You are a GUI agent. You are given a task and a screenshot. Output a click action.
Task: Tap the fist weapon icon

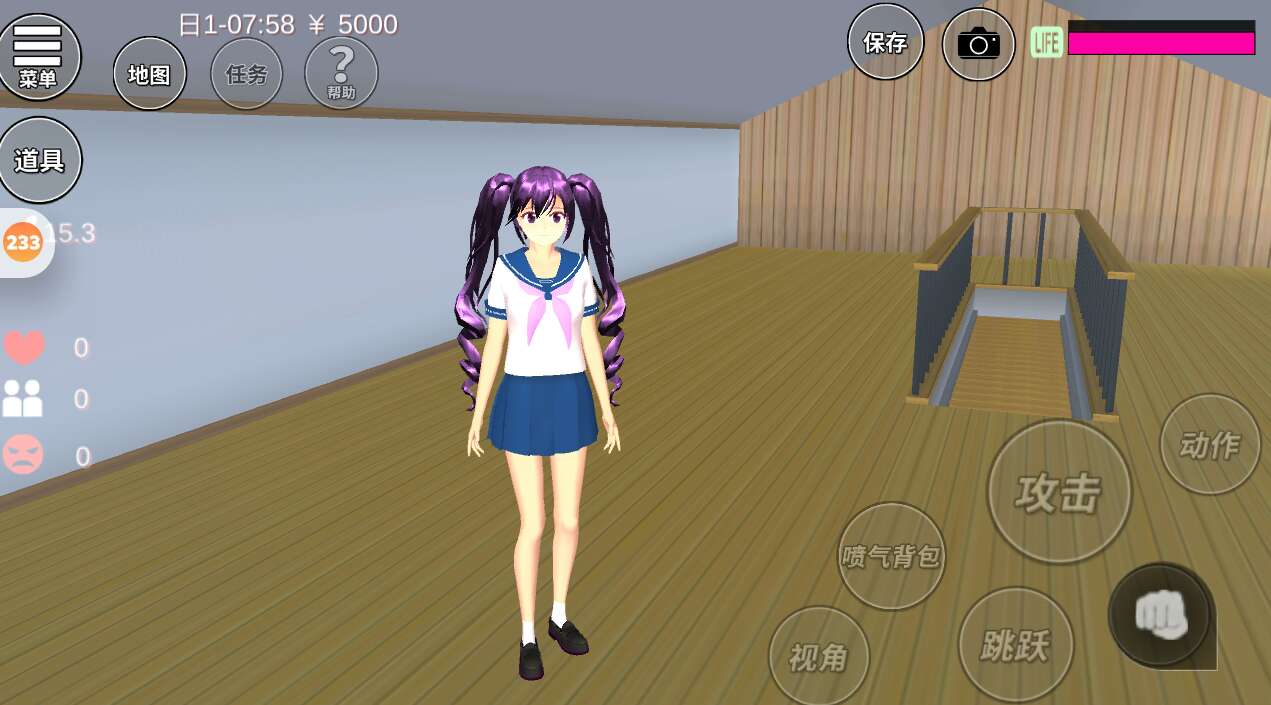[x=1161, y=615]
